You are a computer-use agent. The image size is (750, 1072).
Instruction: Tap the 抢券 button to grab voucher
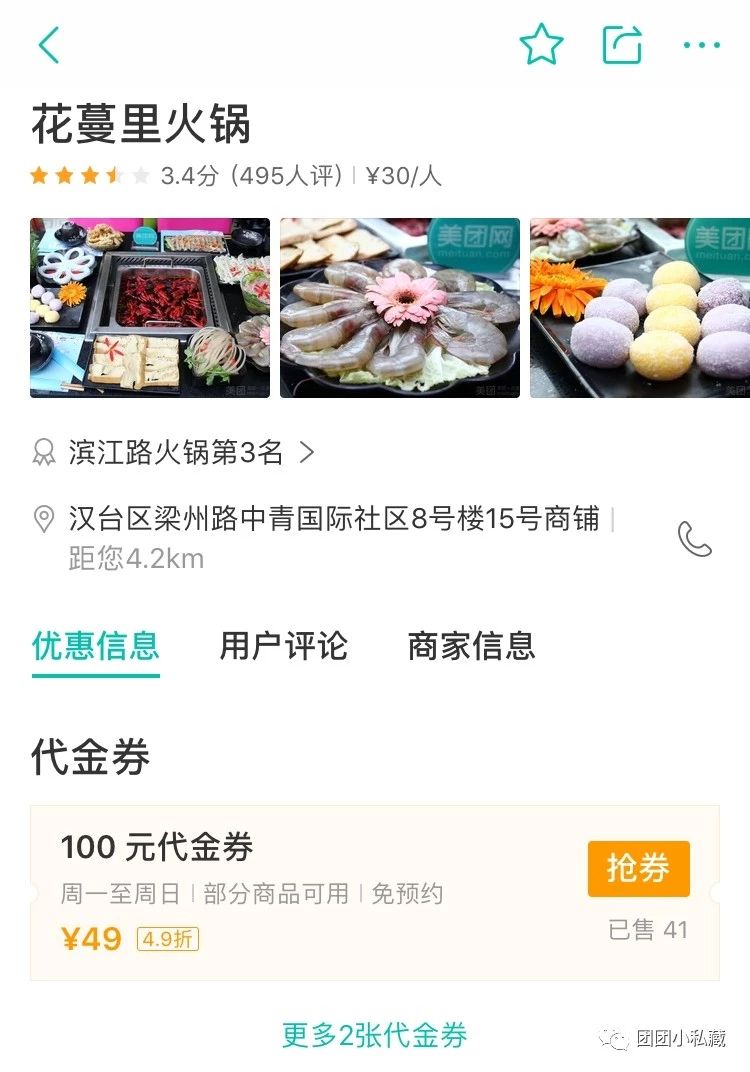639,868
